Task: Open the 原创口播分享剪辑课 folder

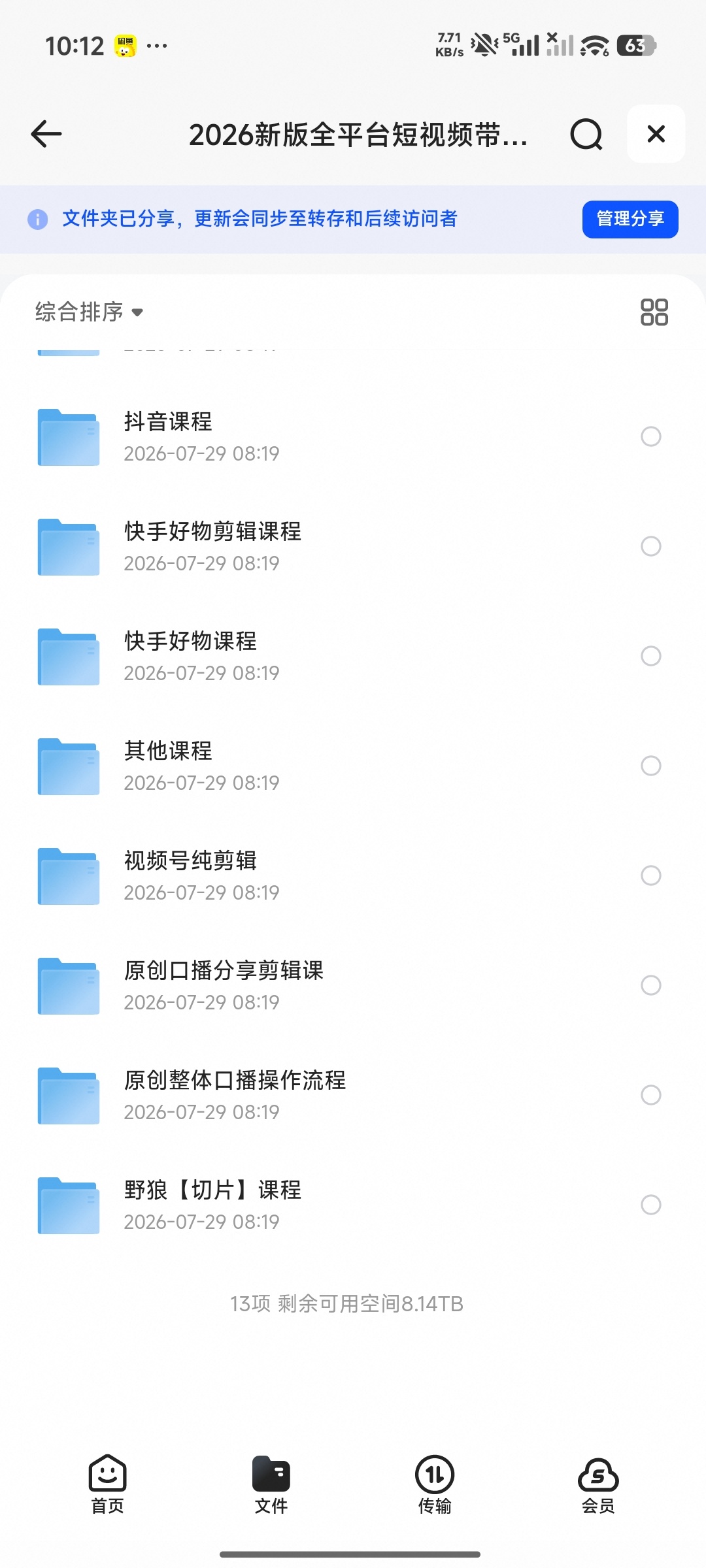Action: click(x=353, y=985)
